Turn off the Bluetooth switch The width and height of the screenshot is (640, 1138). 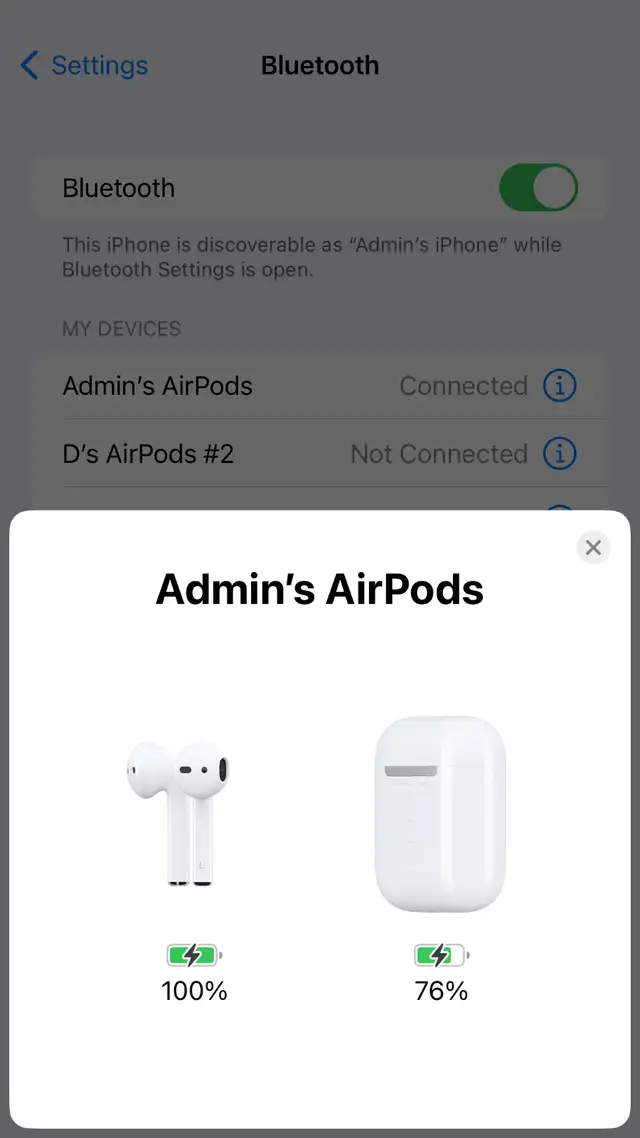[x=538, y=188]
